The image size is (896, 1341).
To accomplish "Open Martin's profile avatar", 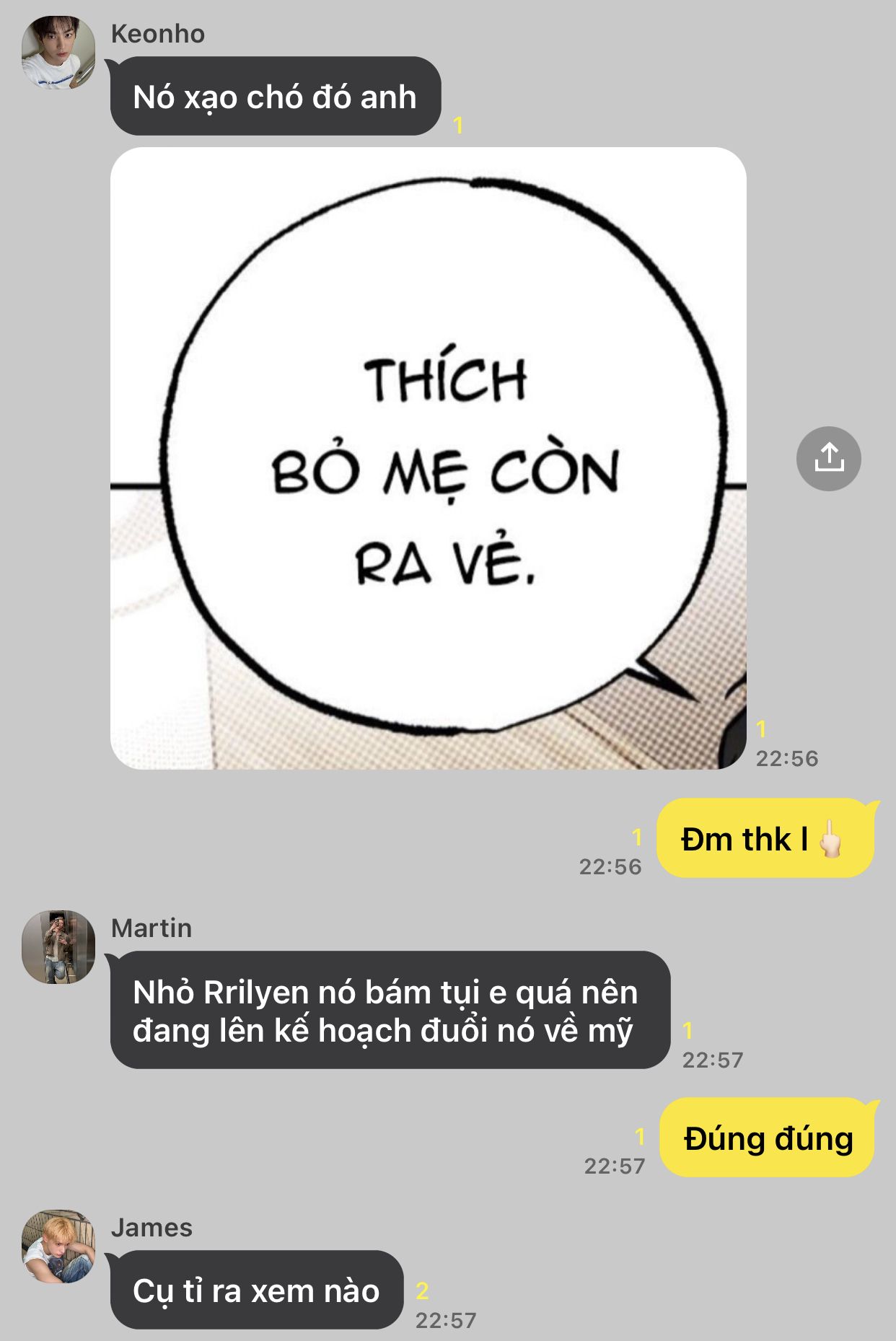I will tap(58, 946).
